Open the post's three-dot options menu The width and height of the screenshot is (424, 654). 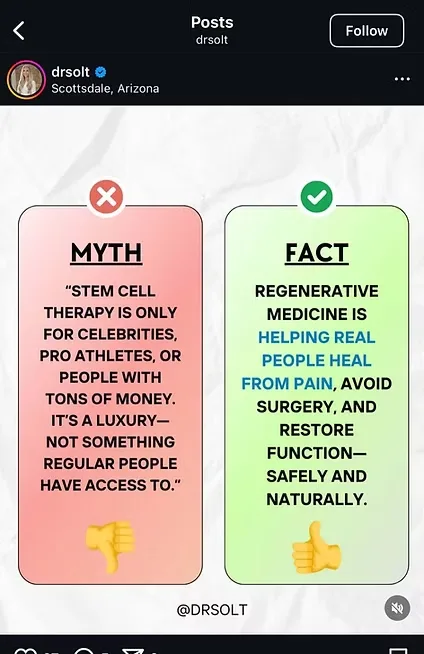click(402, 79)
